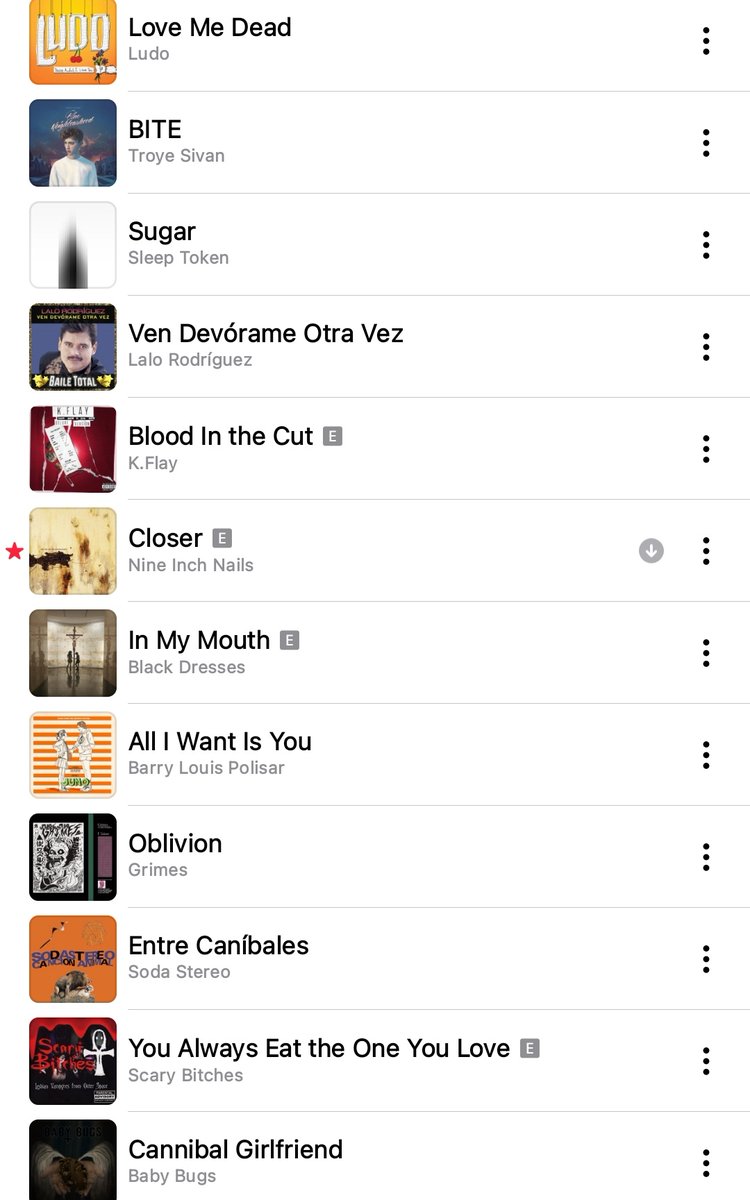Play Blood In the Cut by K.Flay

coord(389,449)
